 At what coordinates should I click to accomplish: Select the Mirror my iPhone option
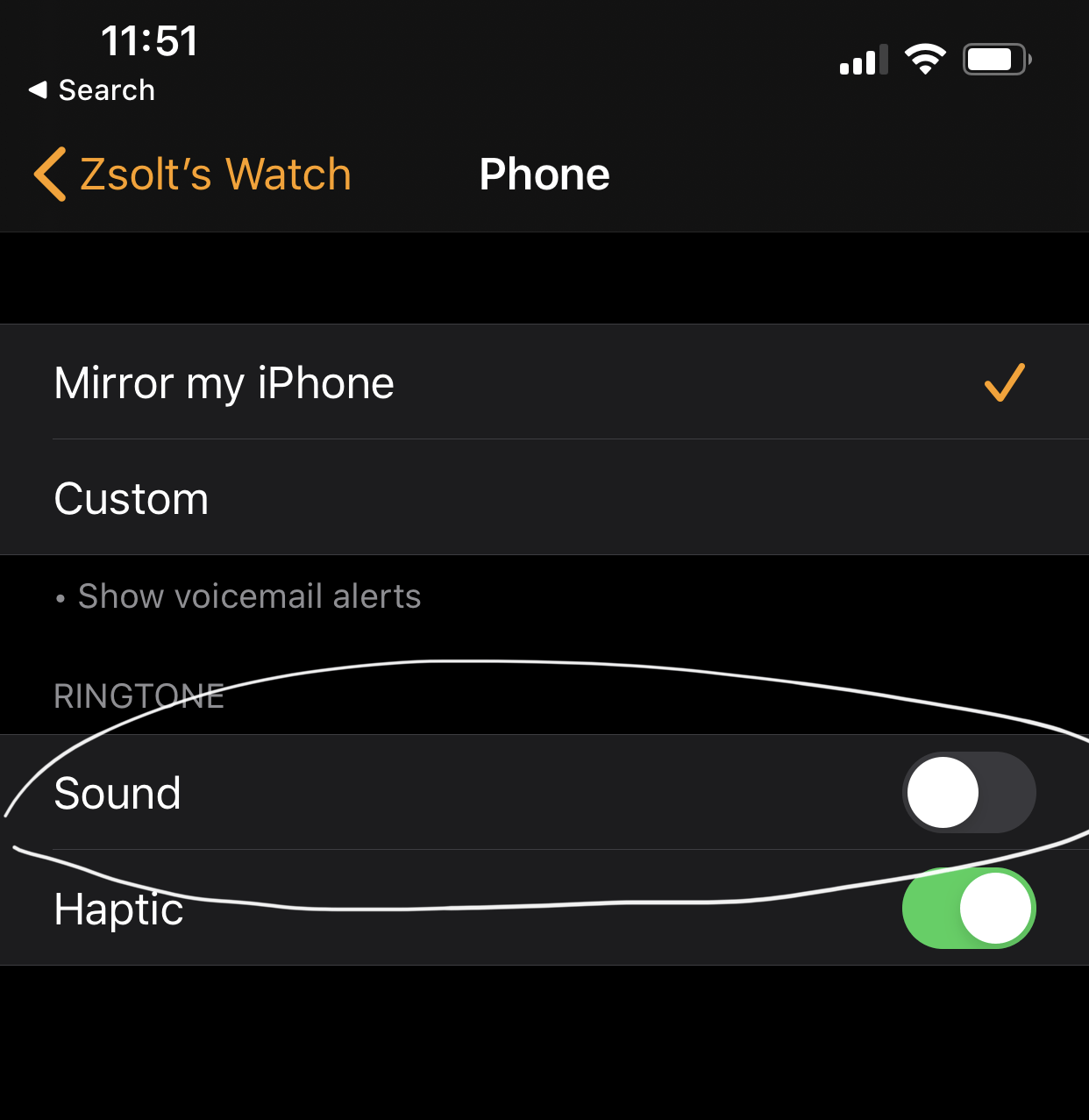pos(544,382)
